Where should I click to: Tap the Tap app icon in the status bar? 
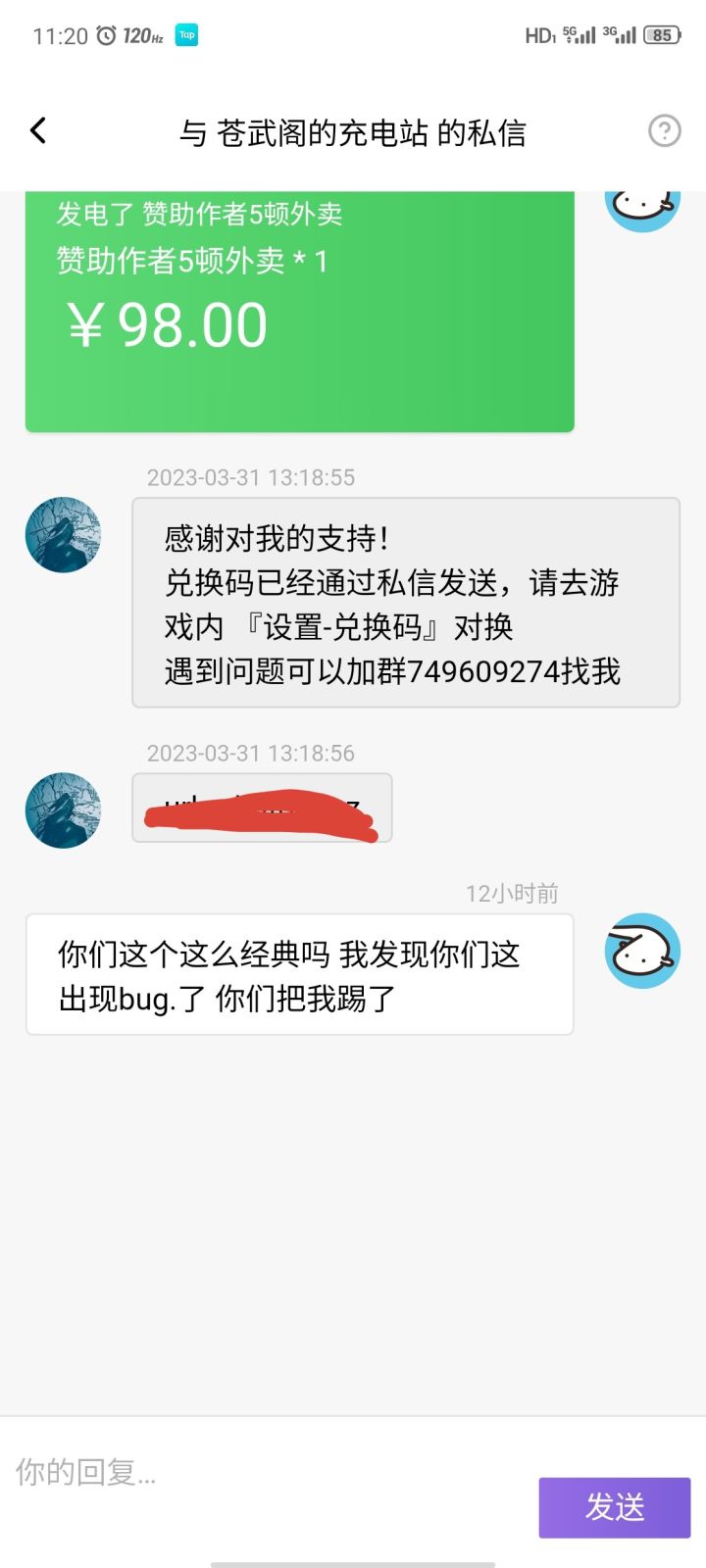coord(185,34)
